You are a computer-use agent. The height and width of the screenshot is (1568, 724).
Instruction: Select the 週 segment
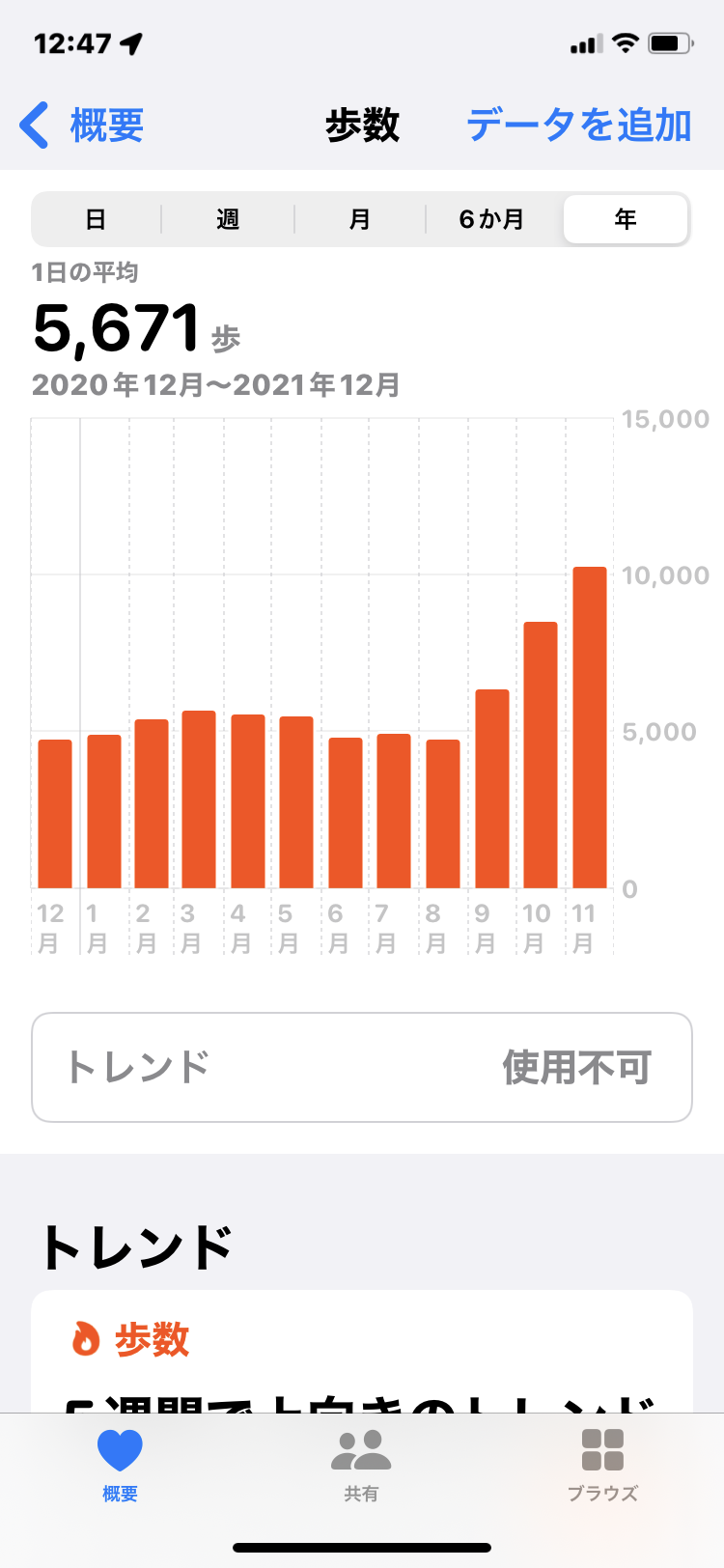(228, 220)
